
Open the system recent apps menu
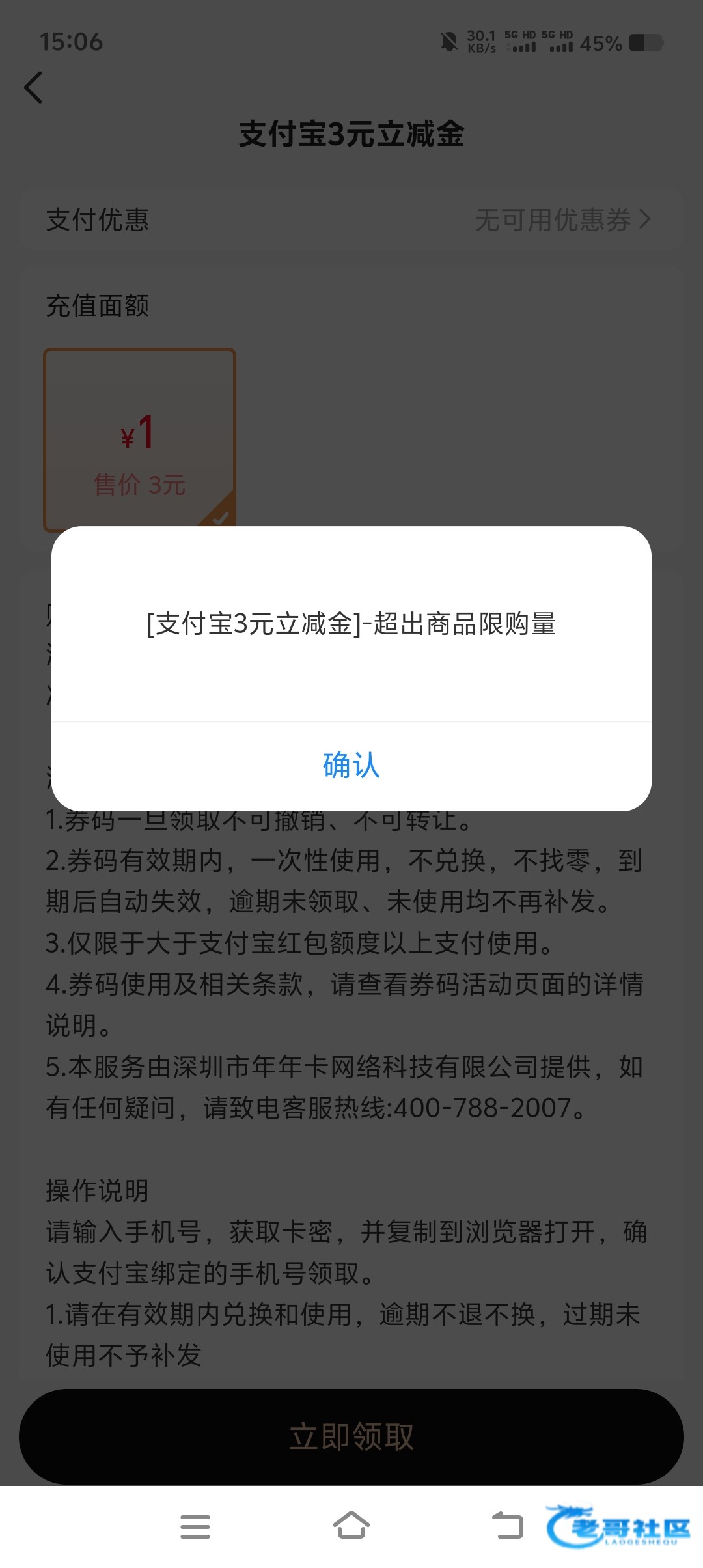(x=195, y=1526)
